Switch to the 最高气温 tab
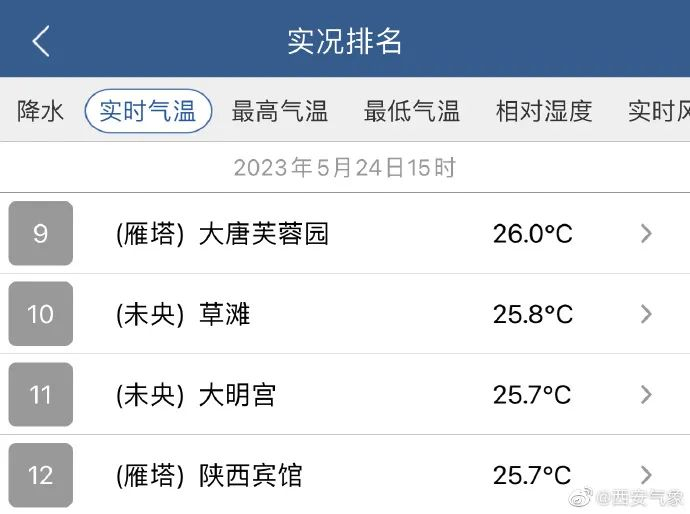The width and height of the screenshot is (690, 514). [280, 111]
